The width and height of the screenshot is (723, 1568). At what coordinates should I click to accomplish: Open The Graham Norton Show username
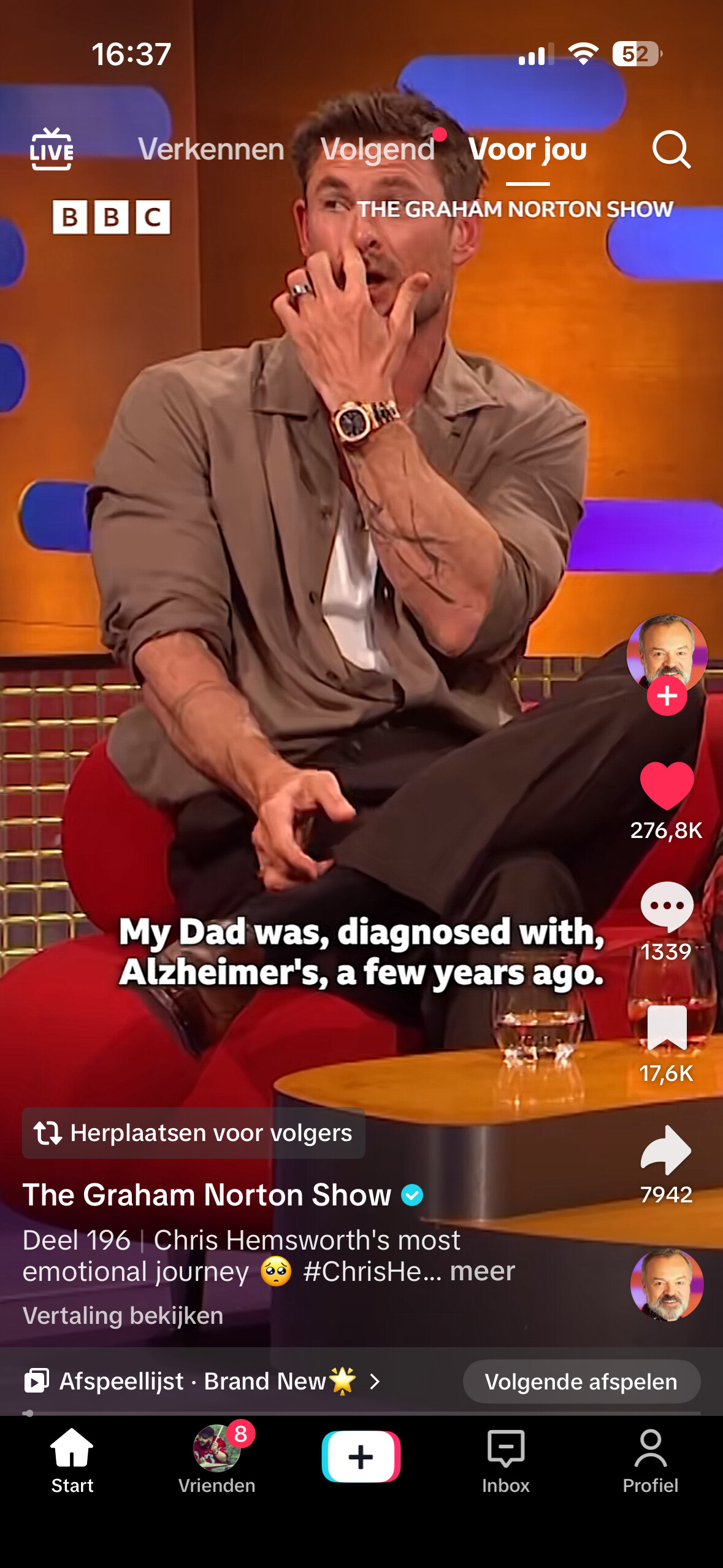pyautogui.click(x=207, y=1195)
